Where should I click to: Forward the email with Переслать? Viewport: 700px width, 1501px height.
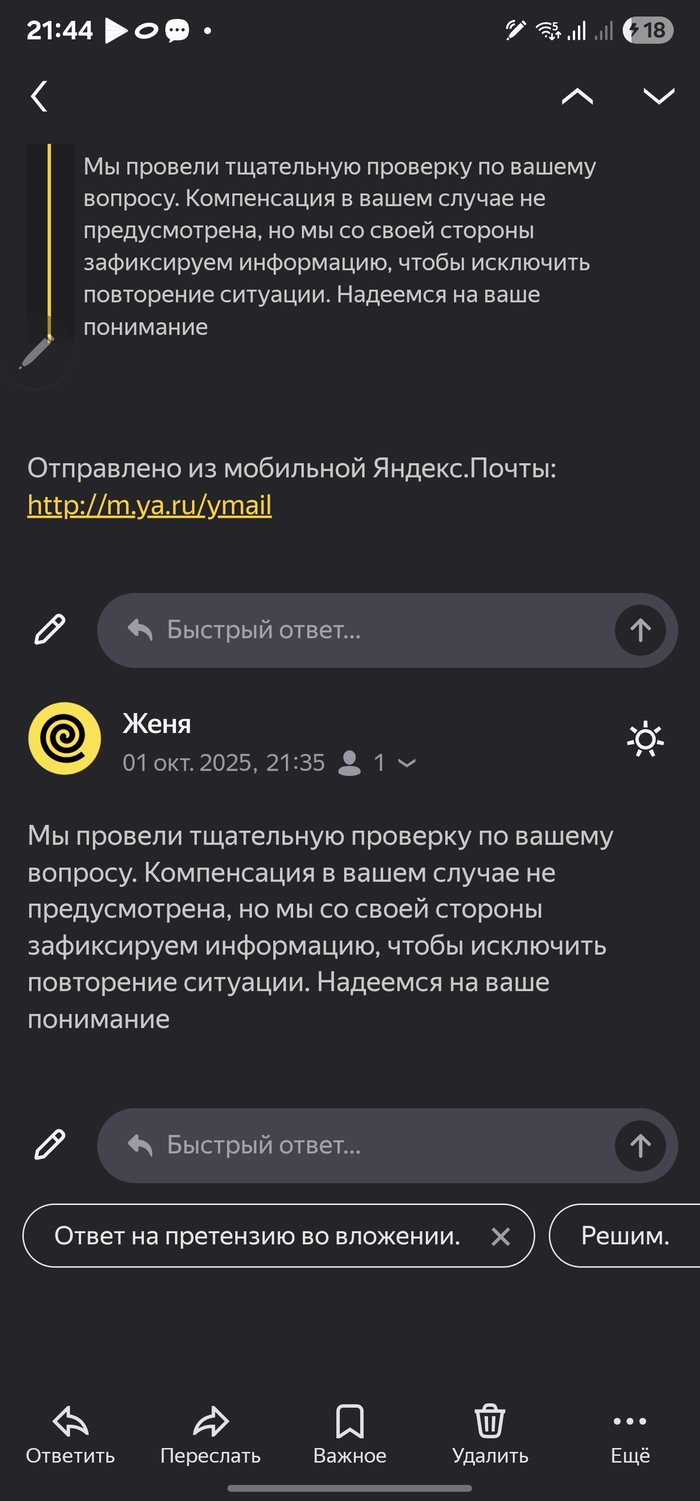tap(210, 1434)
